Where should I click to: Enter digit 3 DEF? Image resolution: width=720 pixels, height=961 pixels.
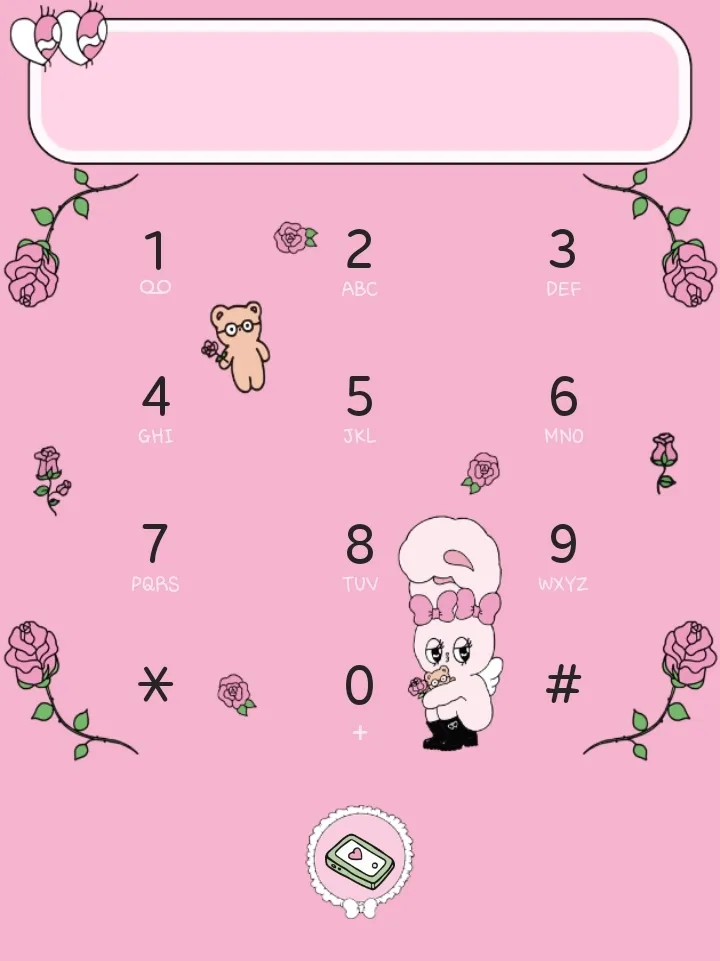(x=563, y=260)
